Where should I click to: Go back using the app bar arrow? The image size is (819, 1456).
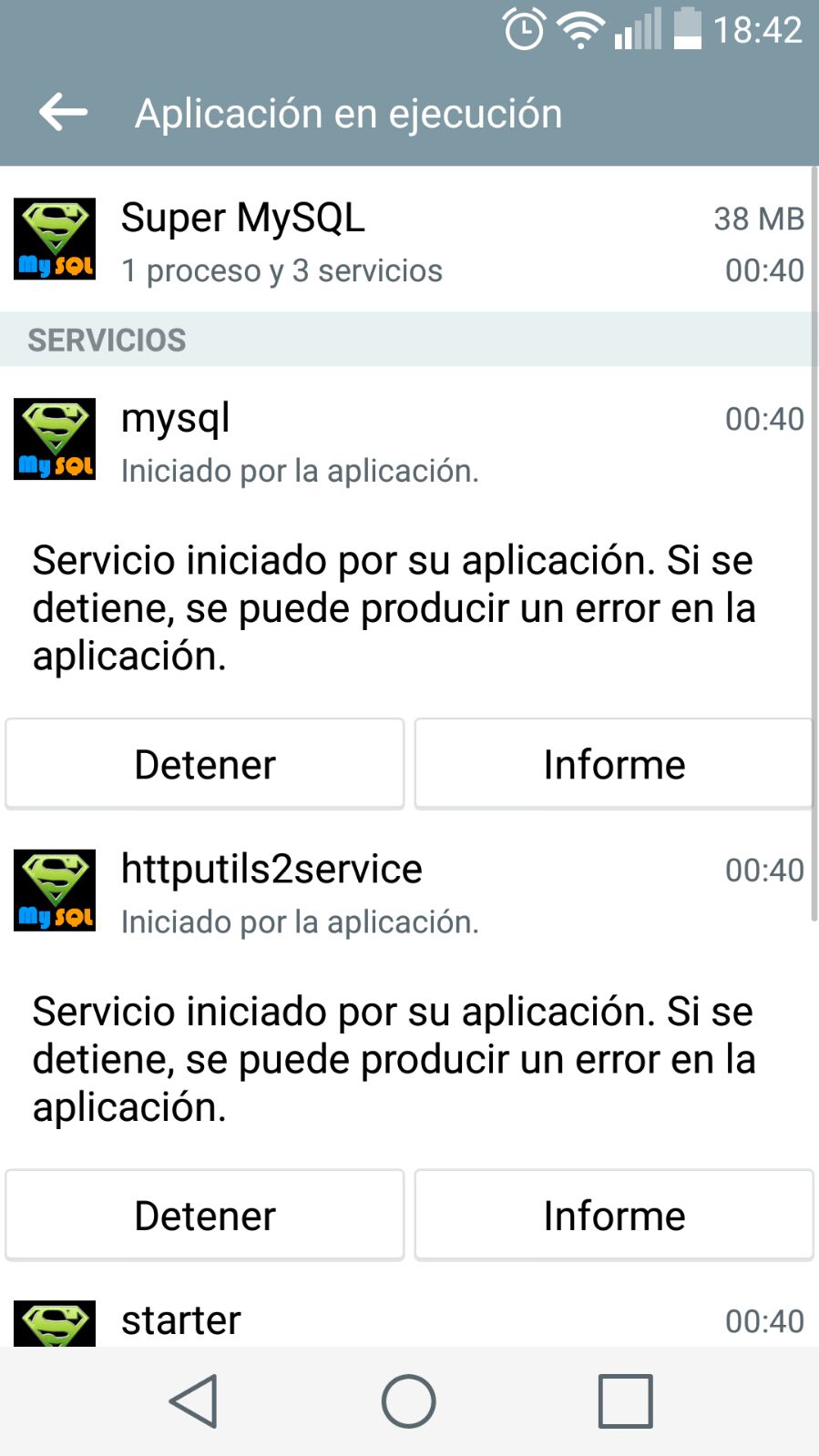63,113
